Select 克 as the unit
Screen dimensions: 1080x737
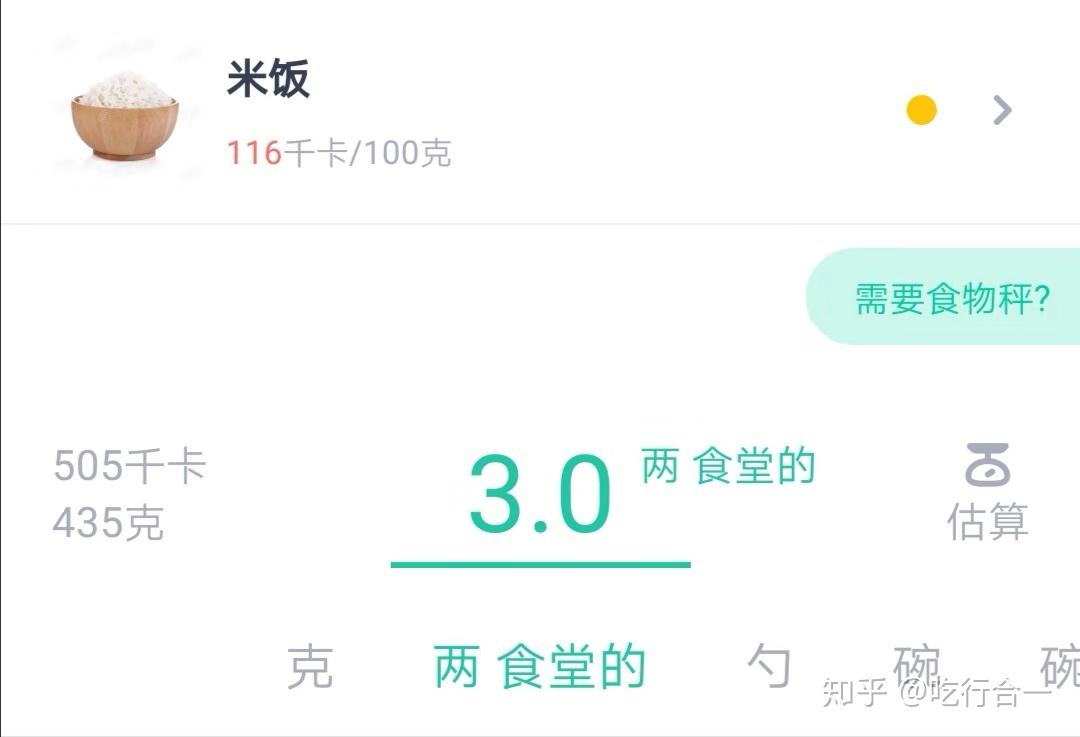[x=310, y=667]
